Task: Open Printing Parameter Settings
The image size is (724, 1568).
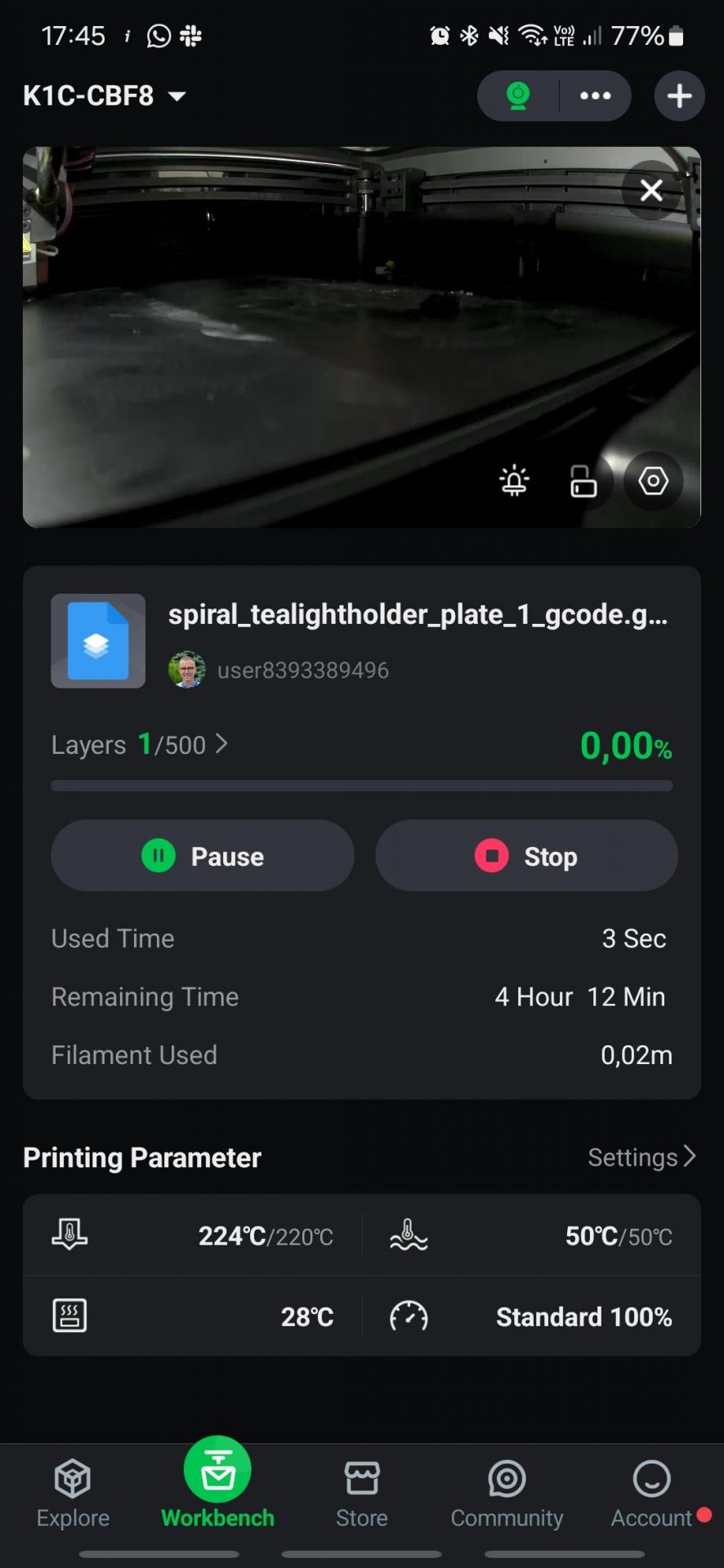Action: [641, 1157]
